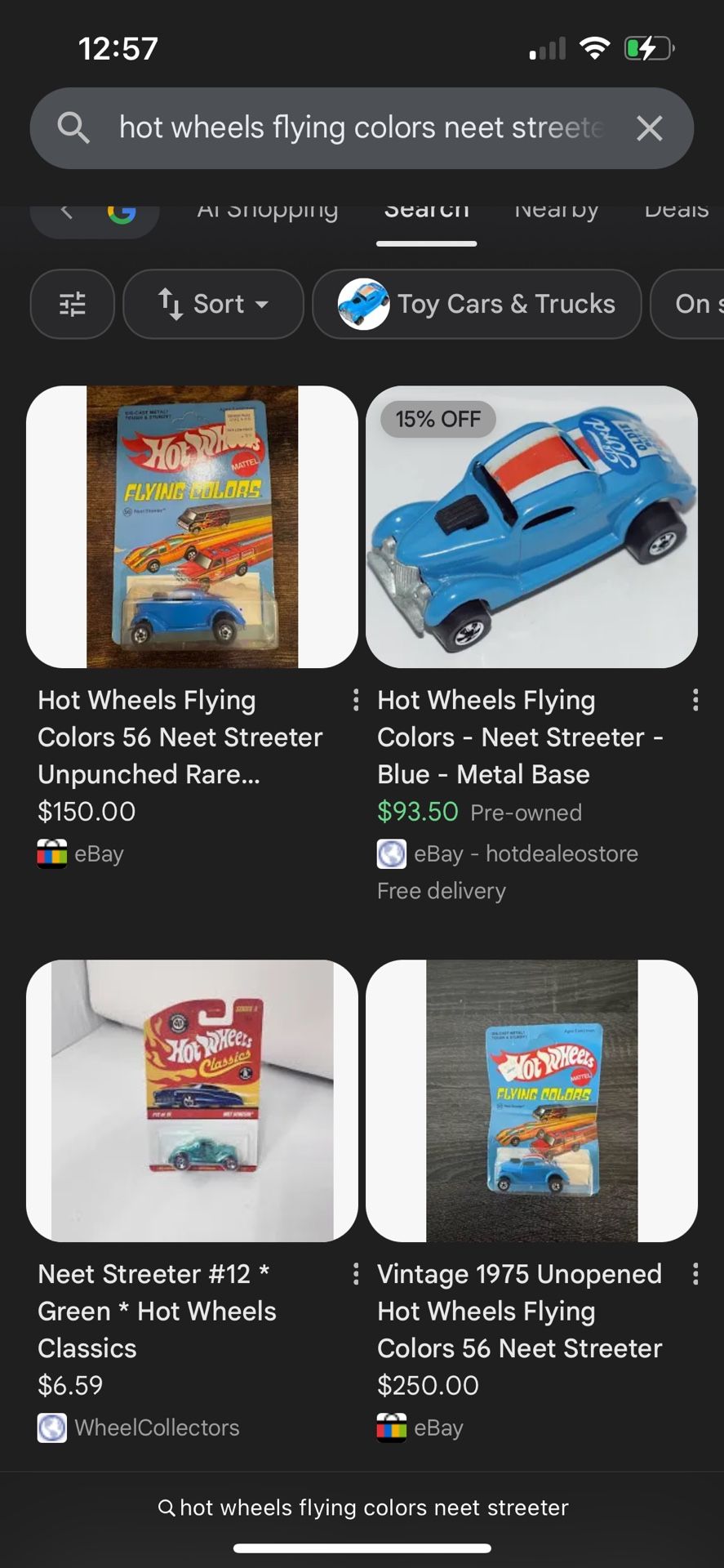Open the Deals tab
The image size is (724, 1568).
676,211
